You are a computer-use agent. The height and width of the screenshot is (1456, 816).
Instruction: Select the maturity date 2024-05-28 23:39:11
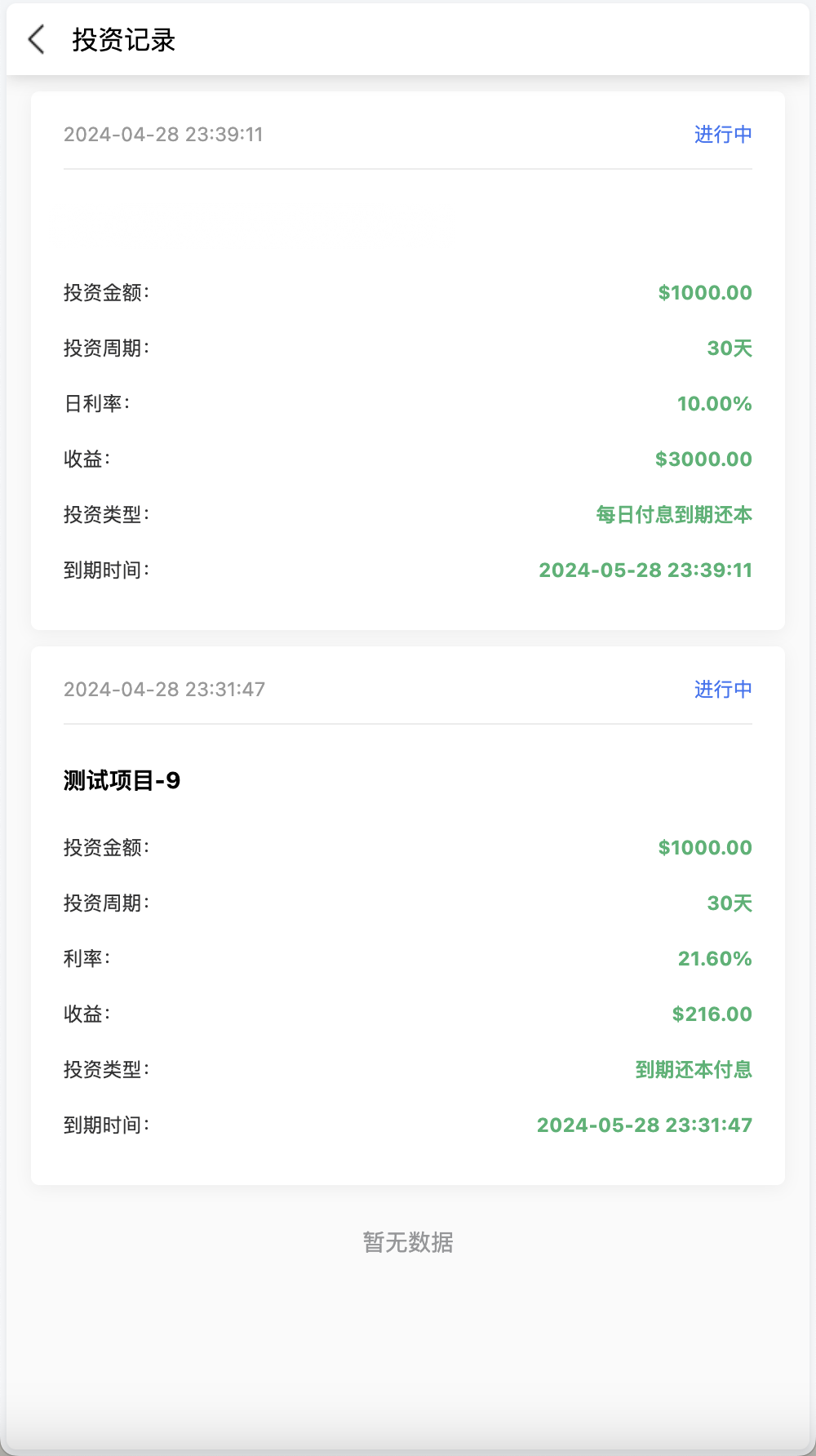click(x=645, y=570)
